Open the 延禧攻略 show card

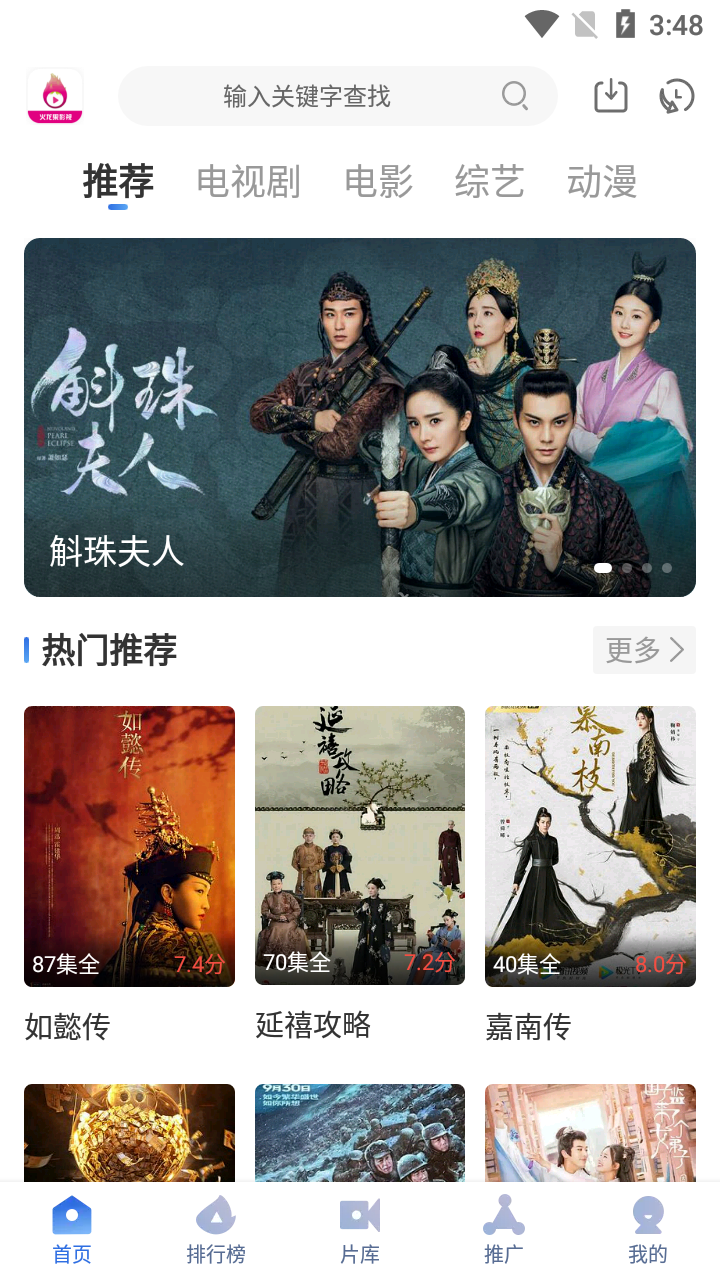[360, 846]
